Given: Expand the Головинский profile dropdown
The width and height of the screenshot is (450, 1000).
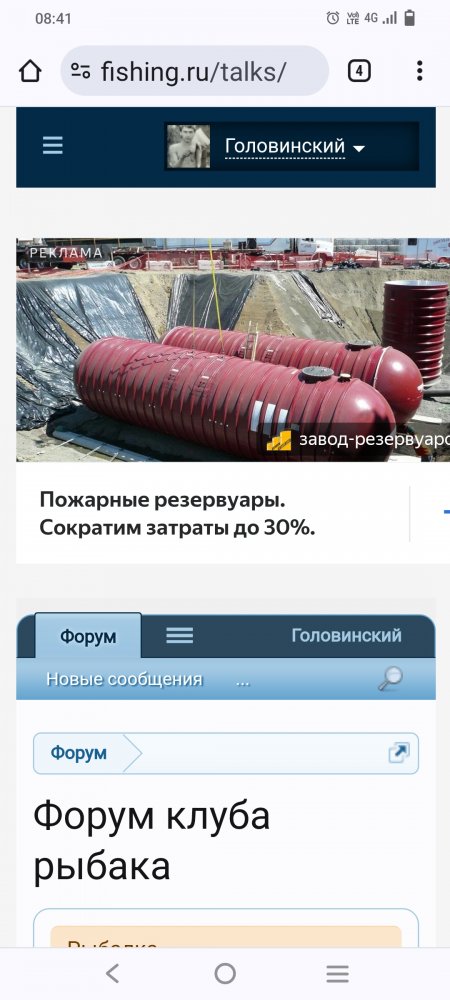Looking at the screenshot, I should point(292,146).
